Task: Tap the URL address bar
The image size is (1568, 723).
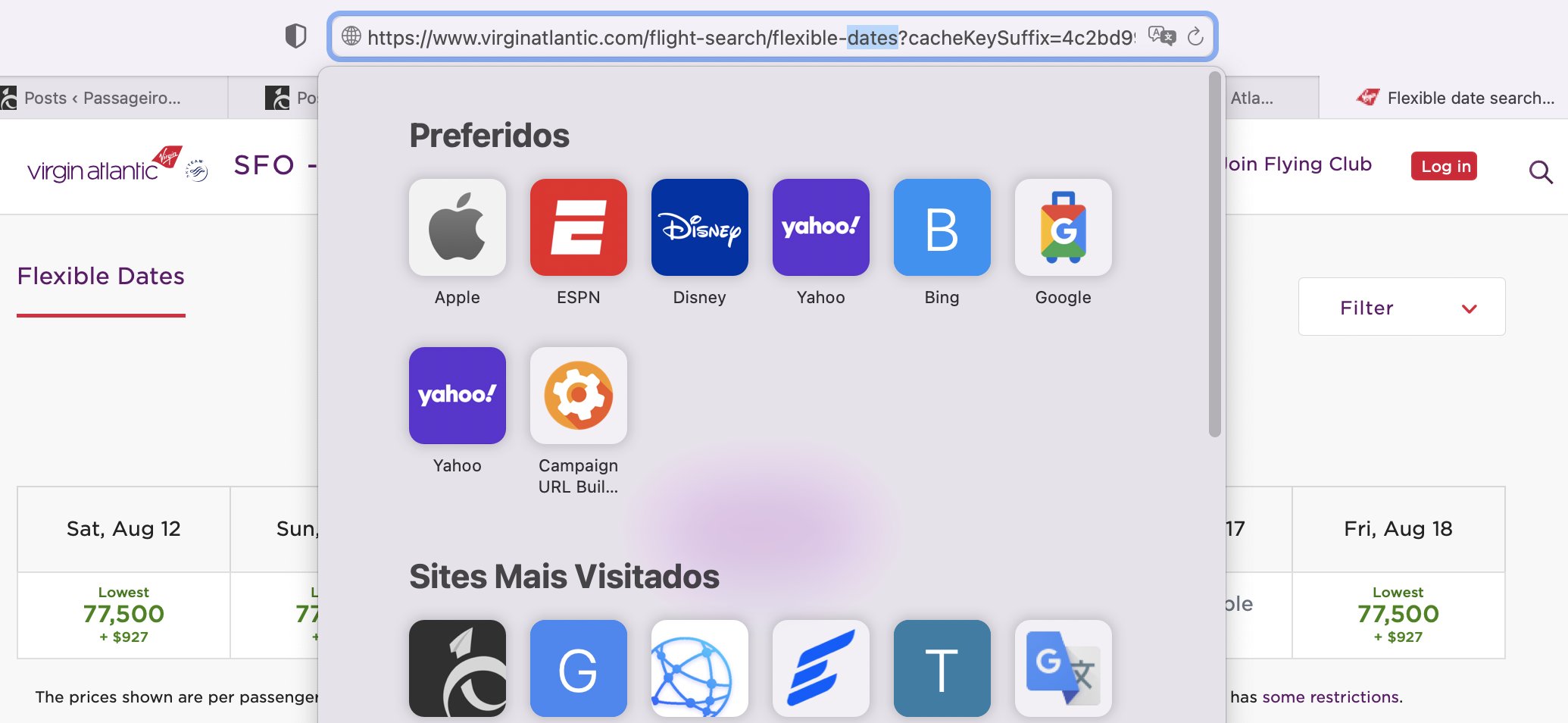Action: coord(750,37)
